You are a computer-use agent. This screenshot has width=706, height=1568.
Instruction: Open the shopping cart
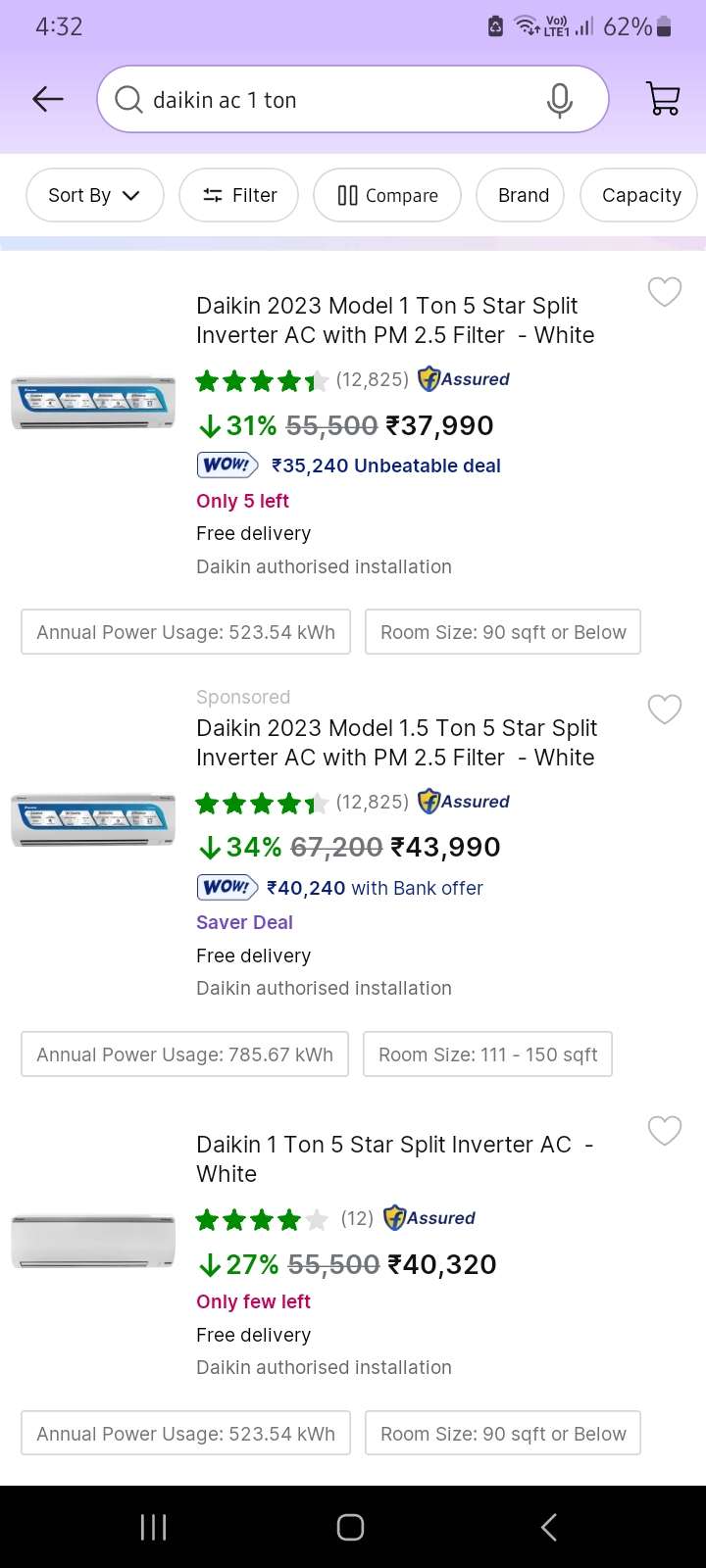[664, 99]
